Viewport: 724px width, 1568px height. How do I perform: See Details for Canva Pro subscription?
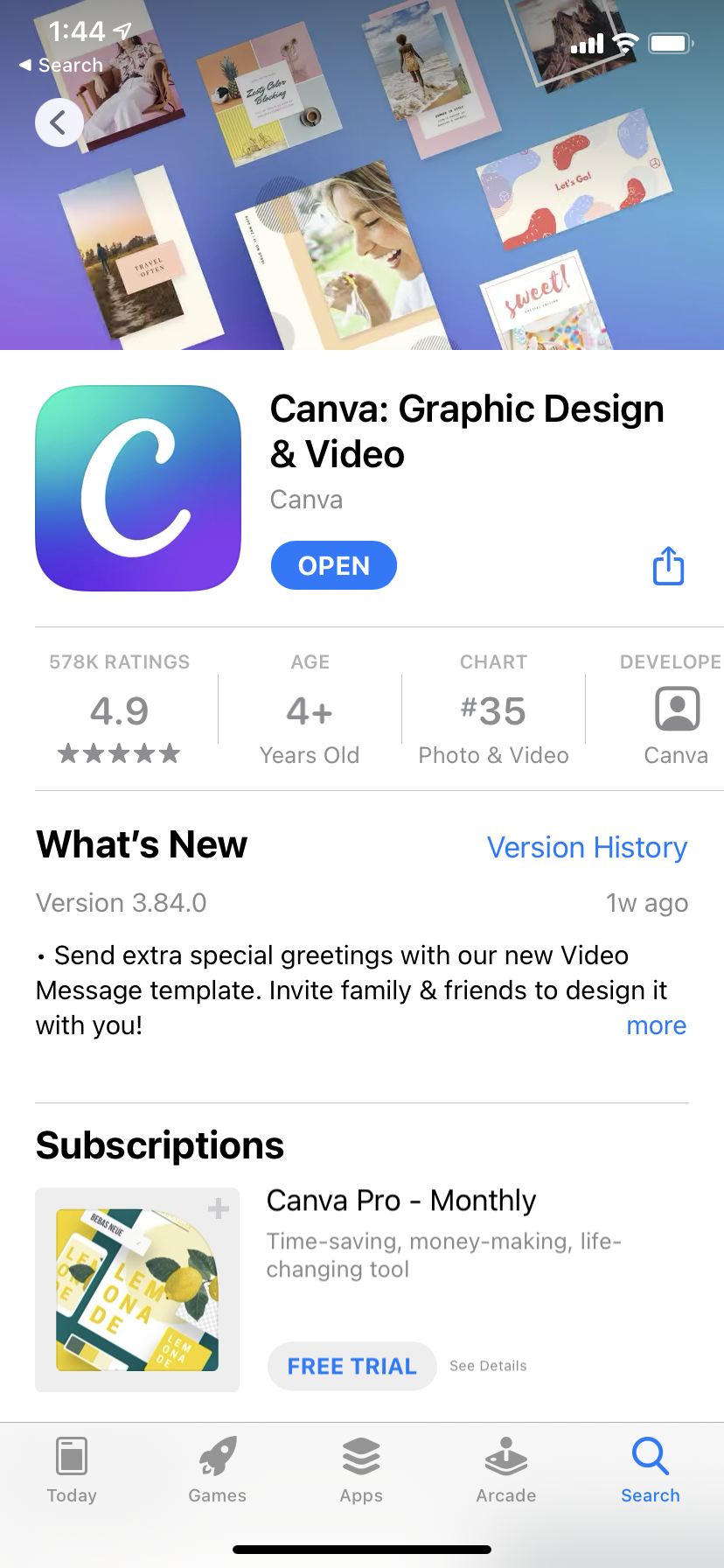point(488,1366)
